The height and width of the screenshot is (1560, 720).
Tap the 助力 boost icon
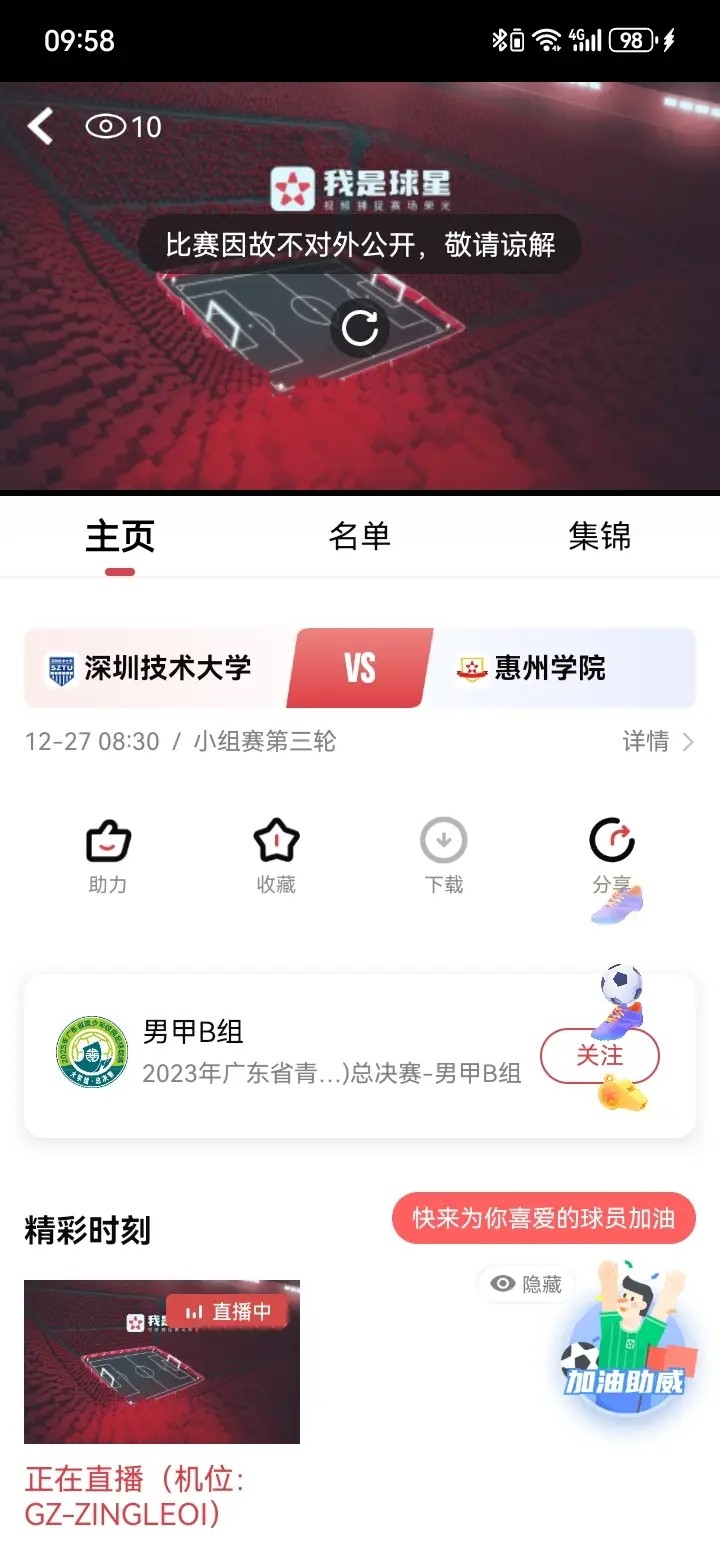[108, 855]
